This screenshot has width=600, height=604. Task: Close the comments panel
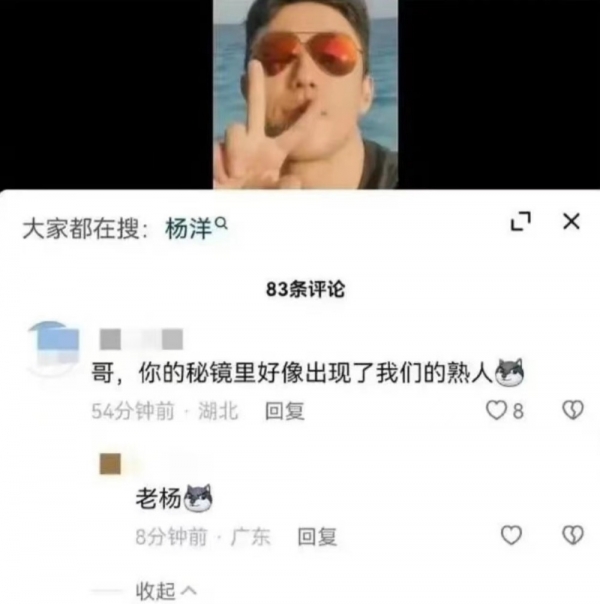[x=571, y=222]
